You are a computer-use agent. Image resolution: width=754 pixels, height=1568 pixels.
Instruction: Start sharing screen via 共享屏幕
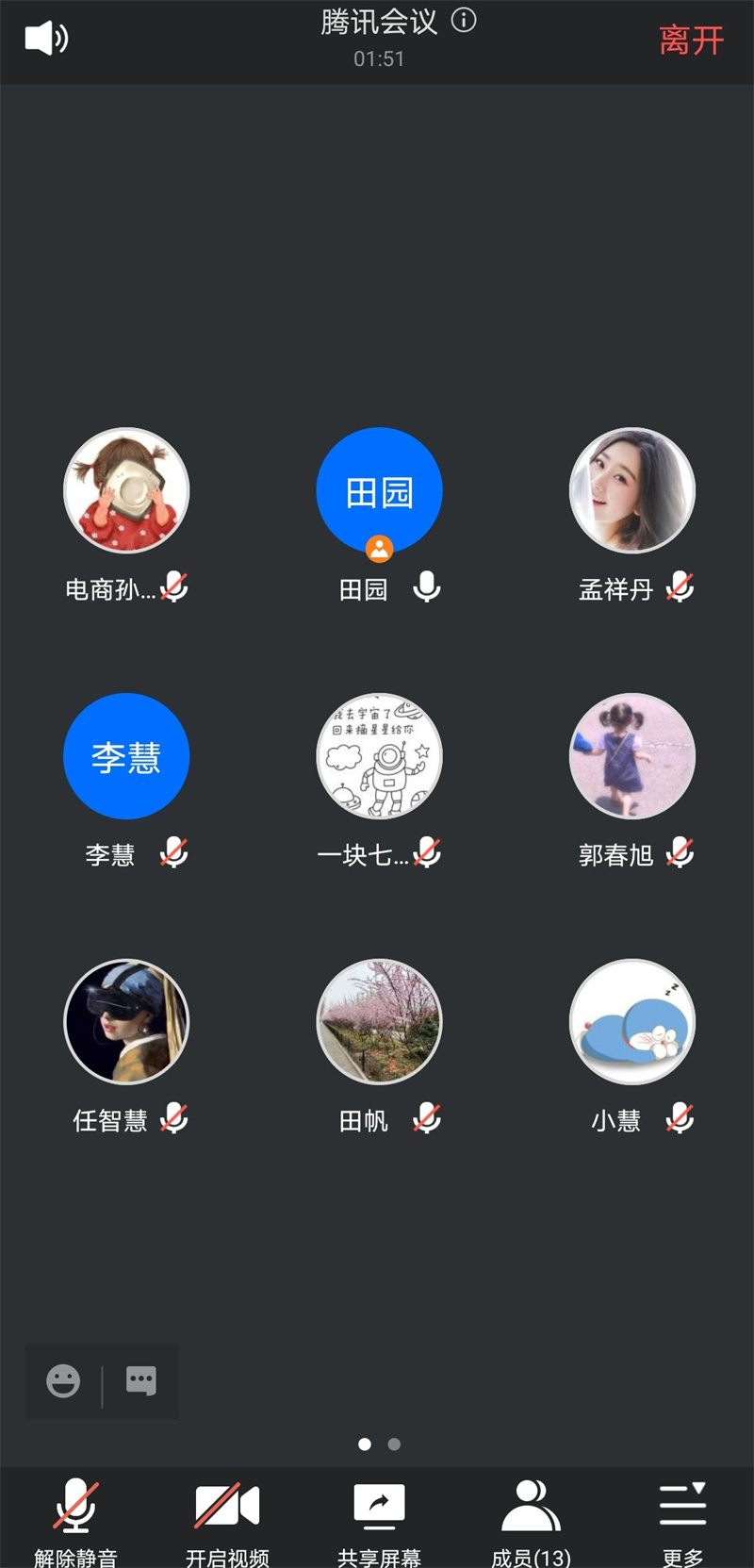(379, 1518)
